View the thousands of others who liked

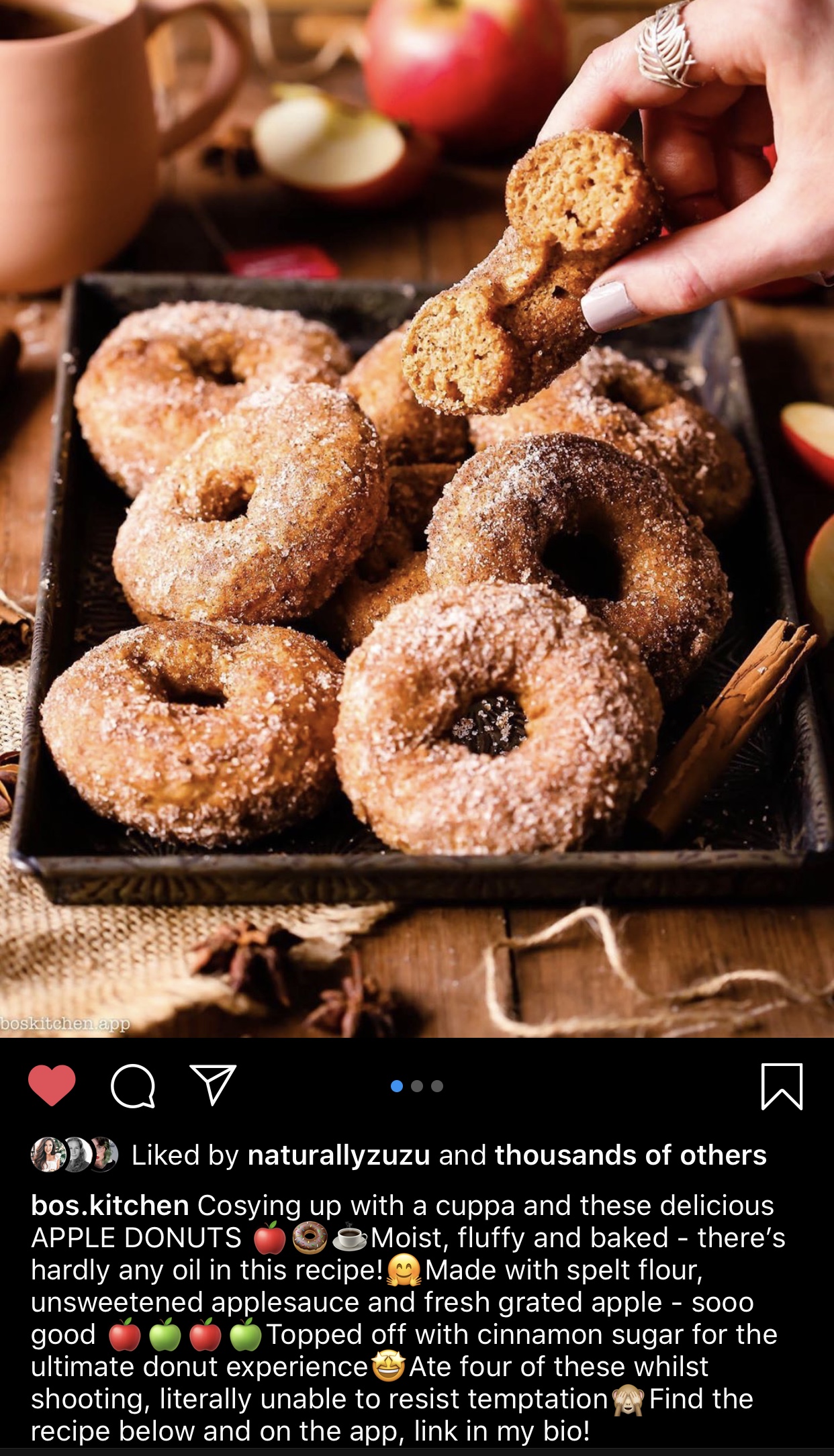coord(630,1155)
